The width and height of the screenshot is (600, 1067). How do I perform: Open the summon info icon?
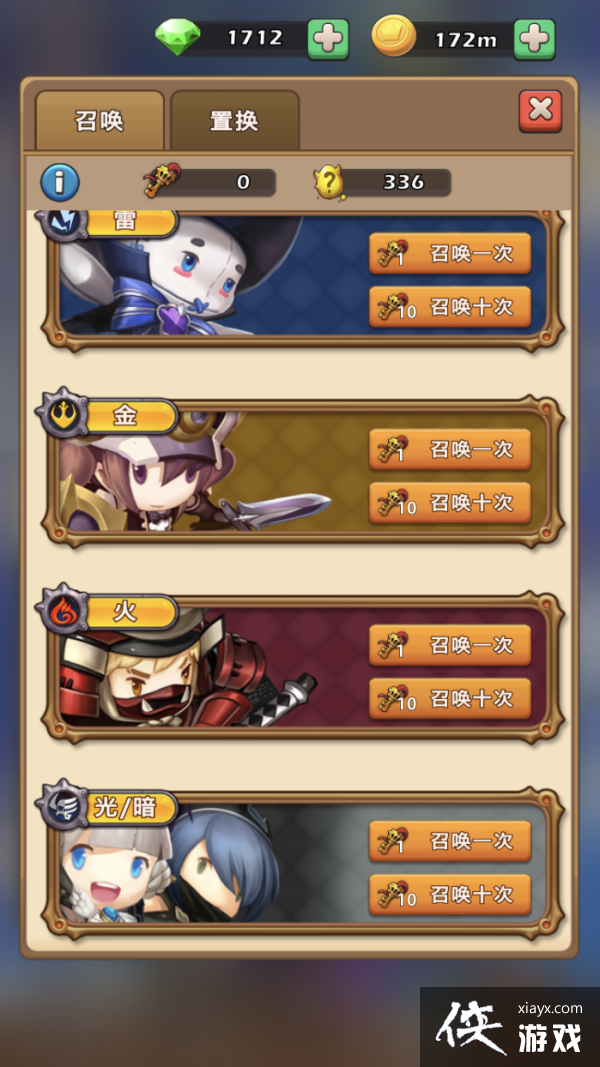tap(60, 182)
